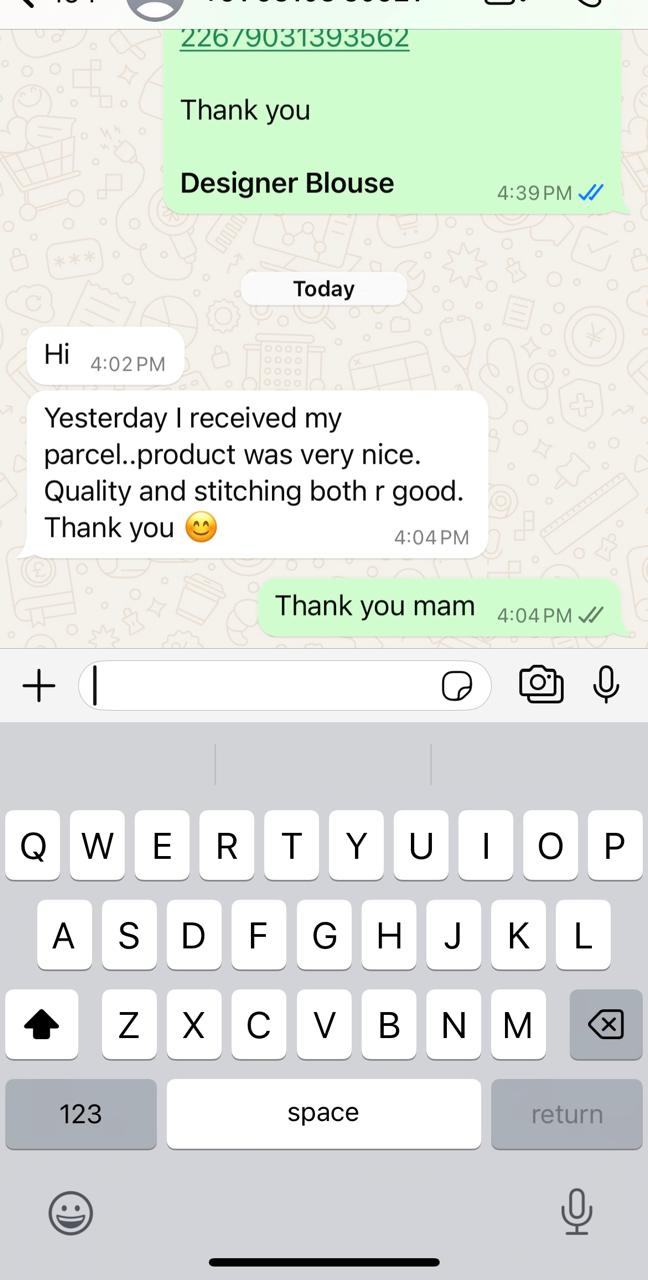This screenshot has height=1280, width=648.
Task: Start keyboard dictation with the bottom microphone
Action: [x=576, y=1211]
